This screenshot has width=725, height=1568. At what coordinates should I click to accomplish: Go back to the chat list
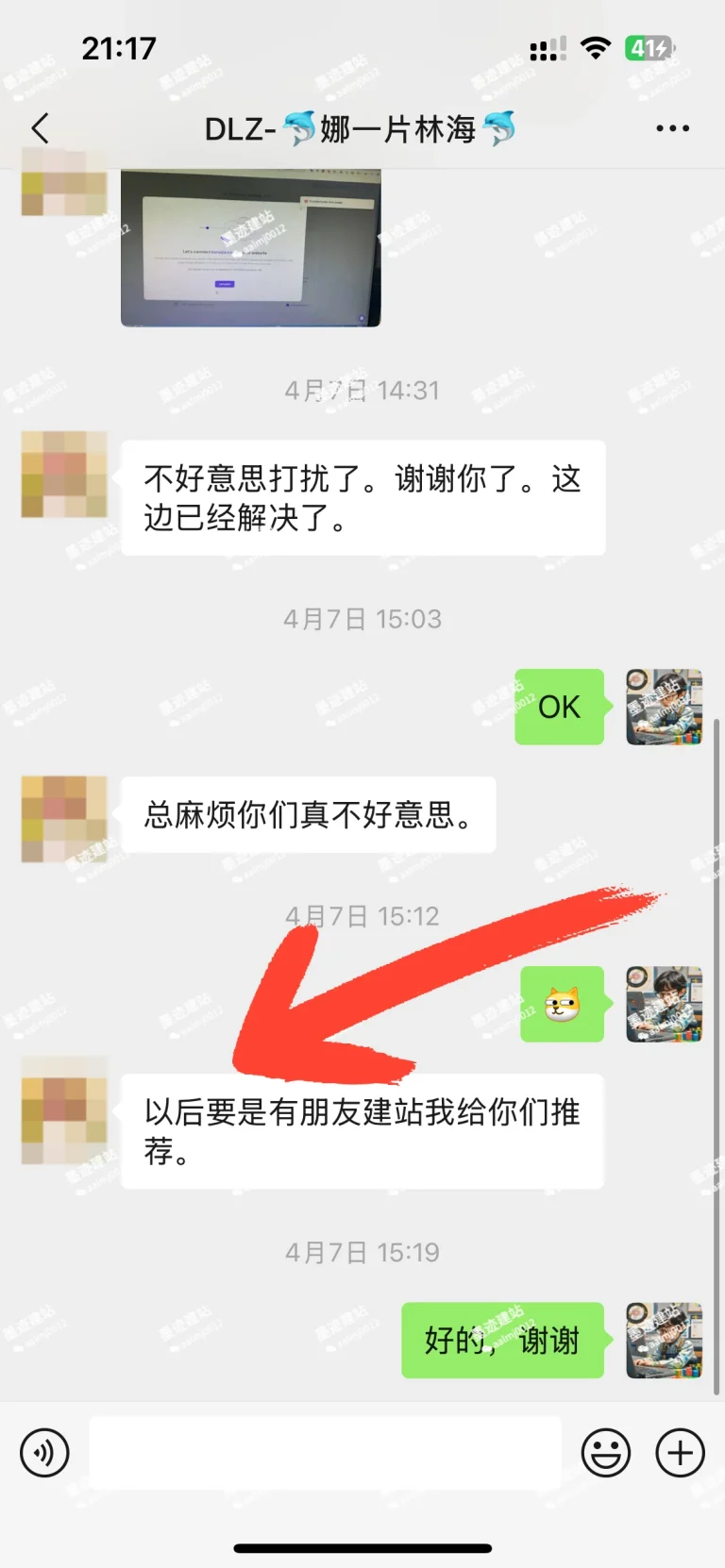click(x=41, y=128)
